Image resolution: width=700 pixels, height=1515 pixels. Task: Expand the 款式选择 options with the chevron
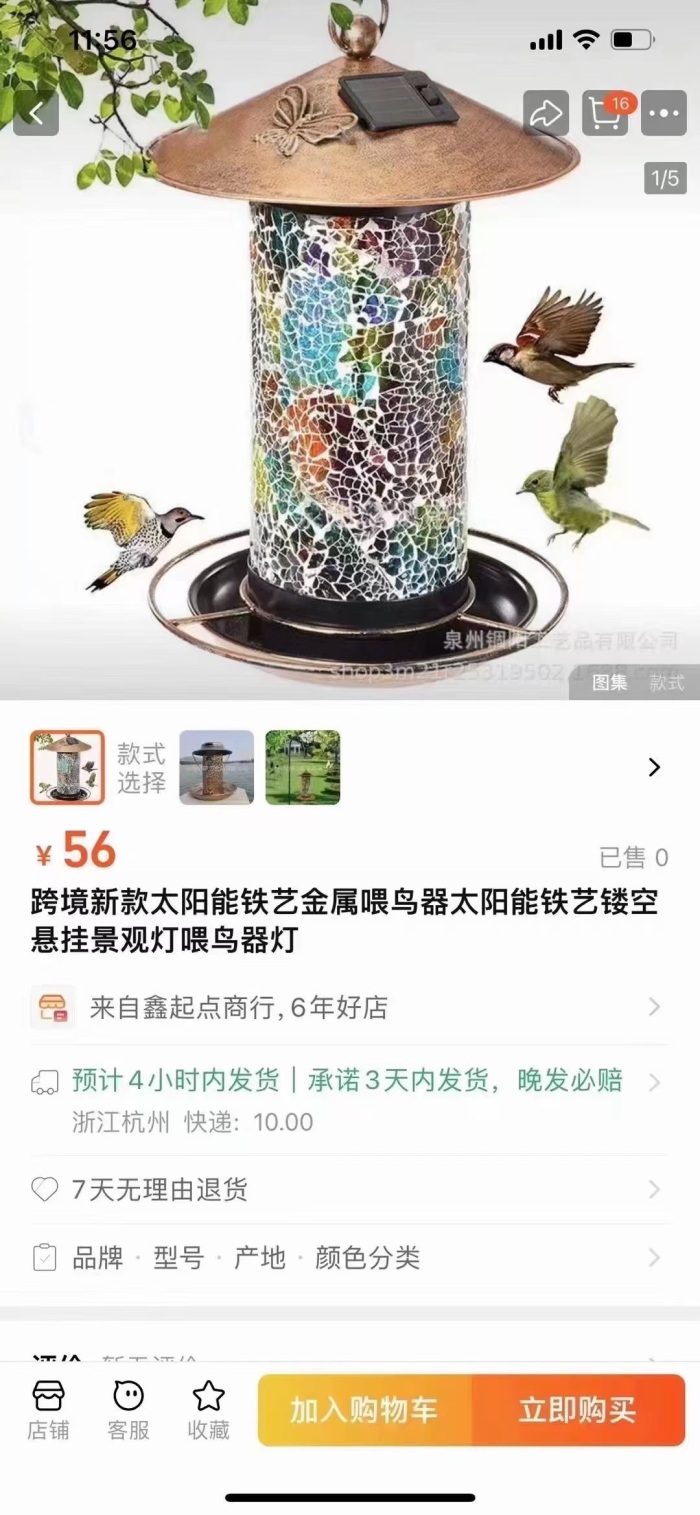(654, 767)
